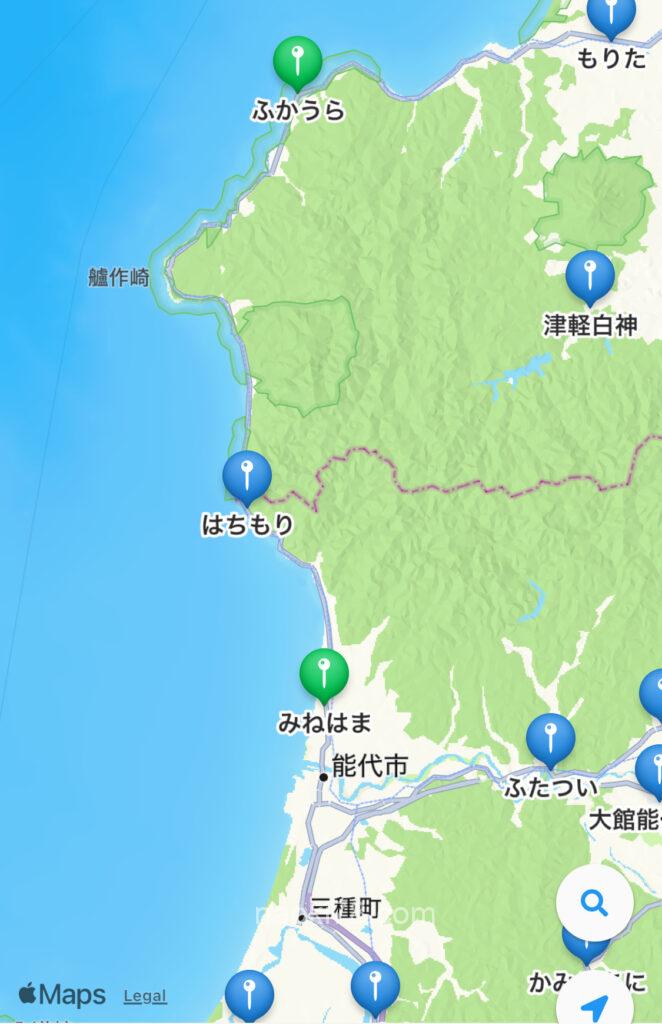Image resolution: width=662 pixels, height=1024 pixels.
Task: Select the green ふかうら pin
Action: [x=297, y=61]
